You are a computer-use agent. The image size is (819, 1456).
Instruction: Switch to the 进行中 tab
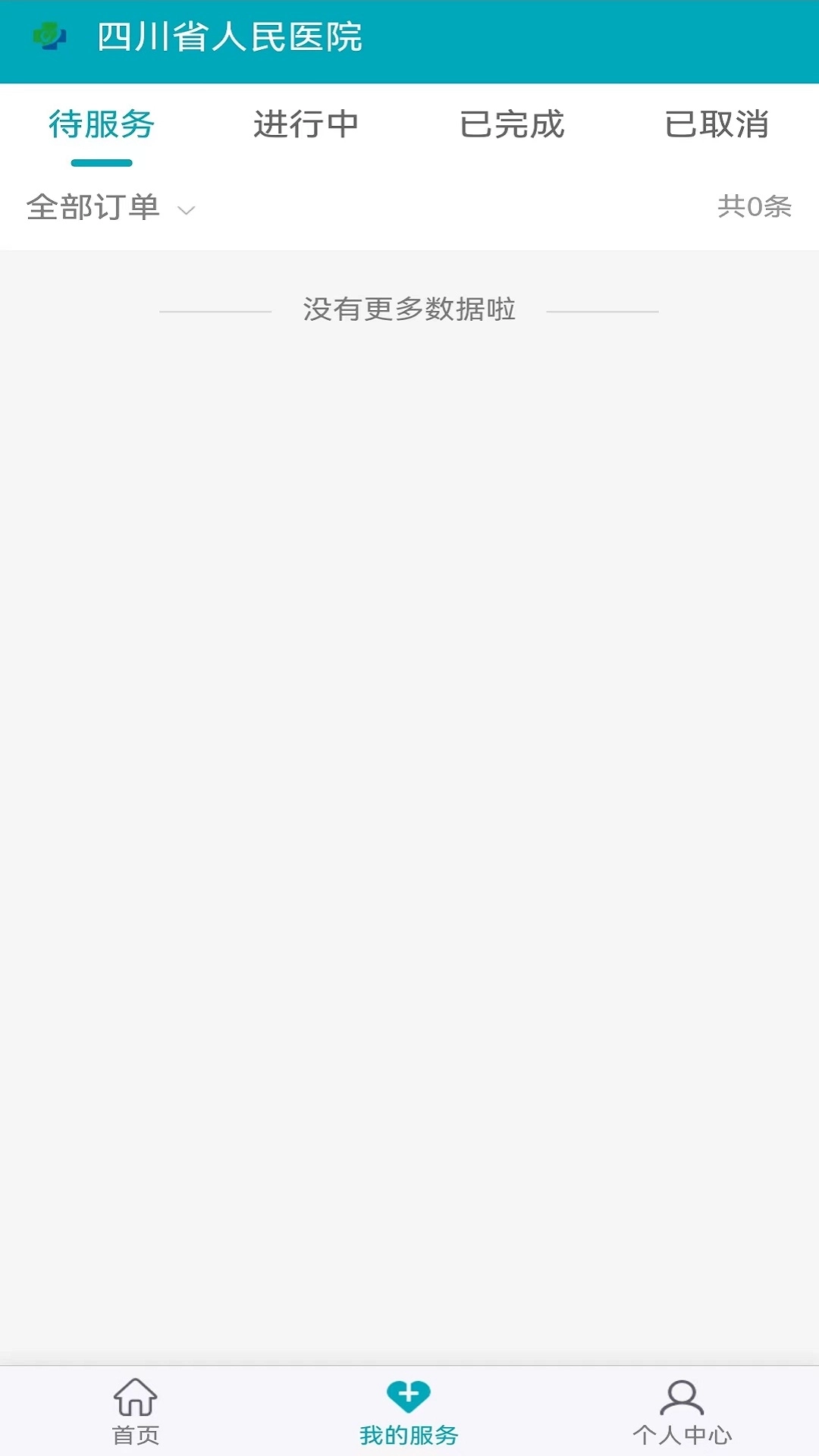[x=306, y=125]
